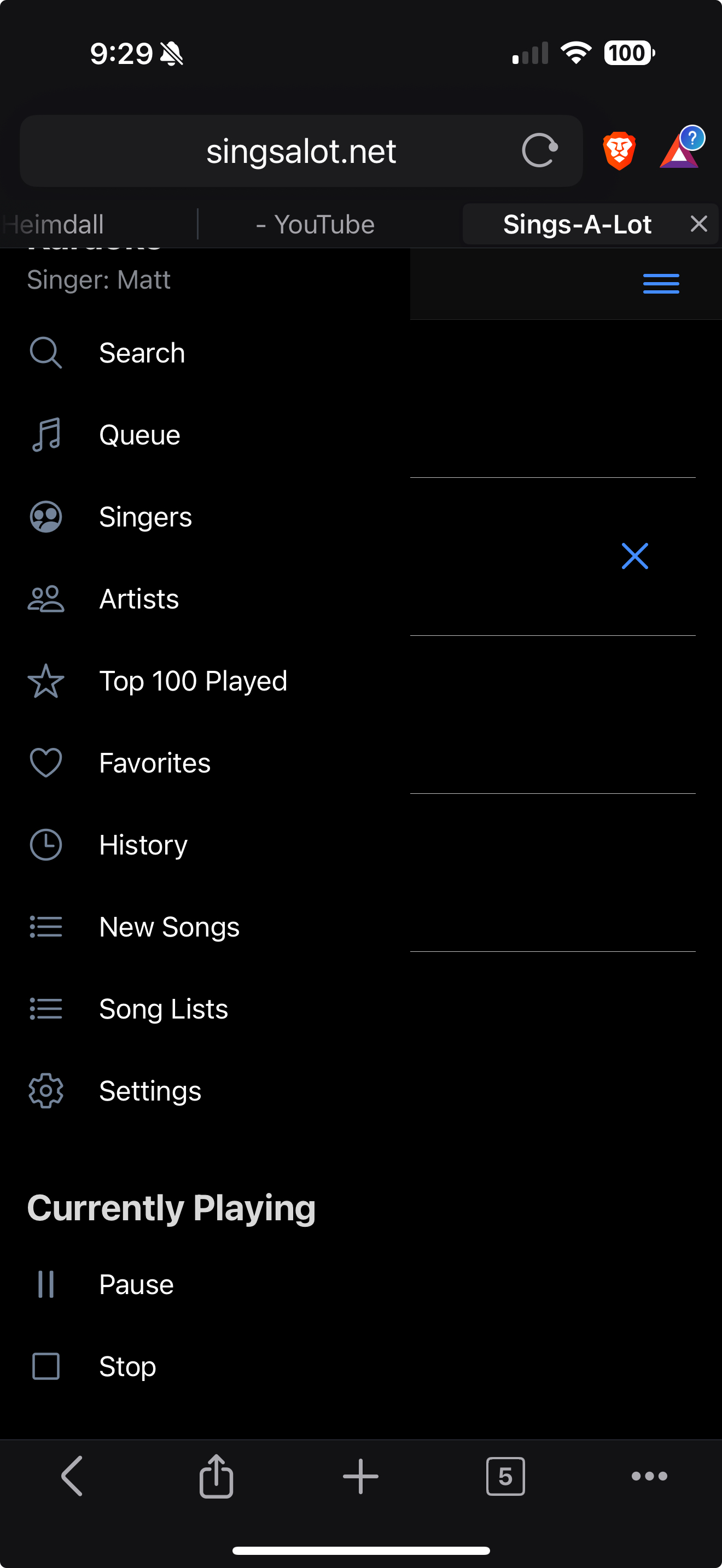View Top 100 Played songs

[x=193, y=681]
